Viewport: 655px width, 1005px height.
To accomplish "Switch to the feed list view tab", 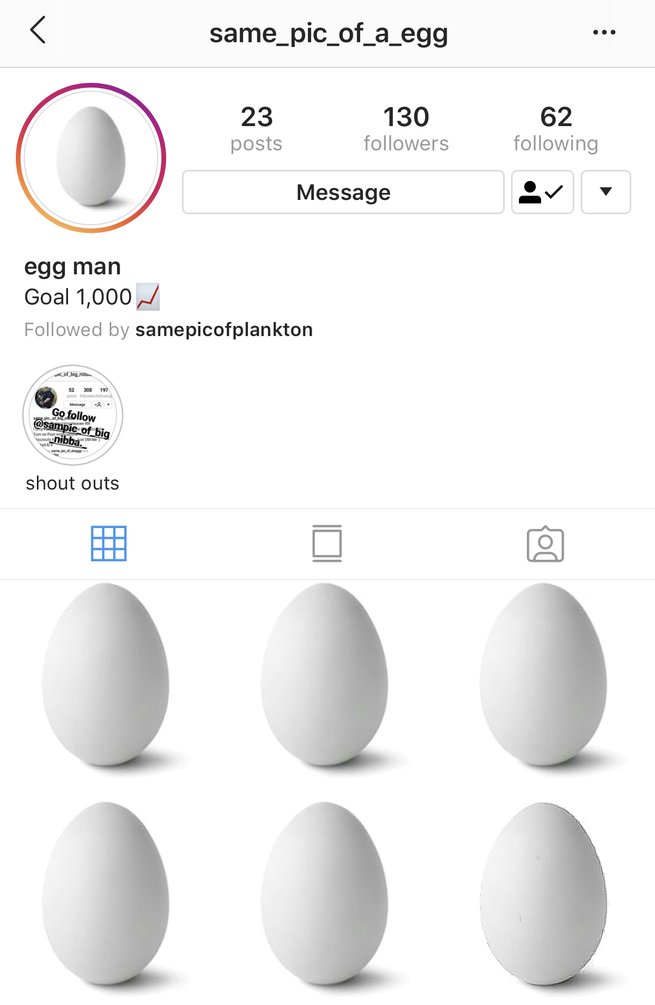I will coord(327,544).
